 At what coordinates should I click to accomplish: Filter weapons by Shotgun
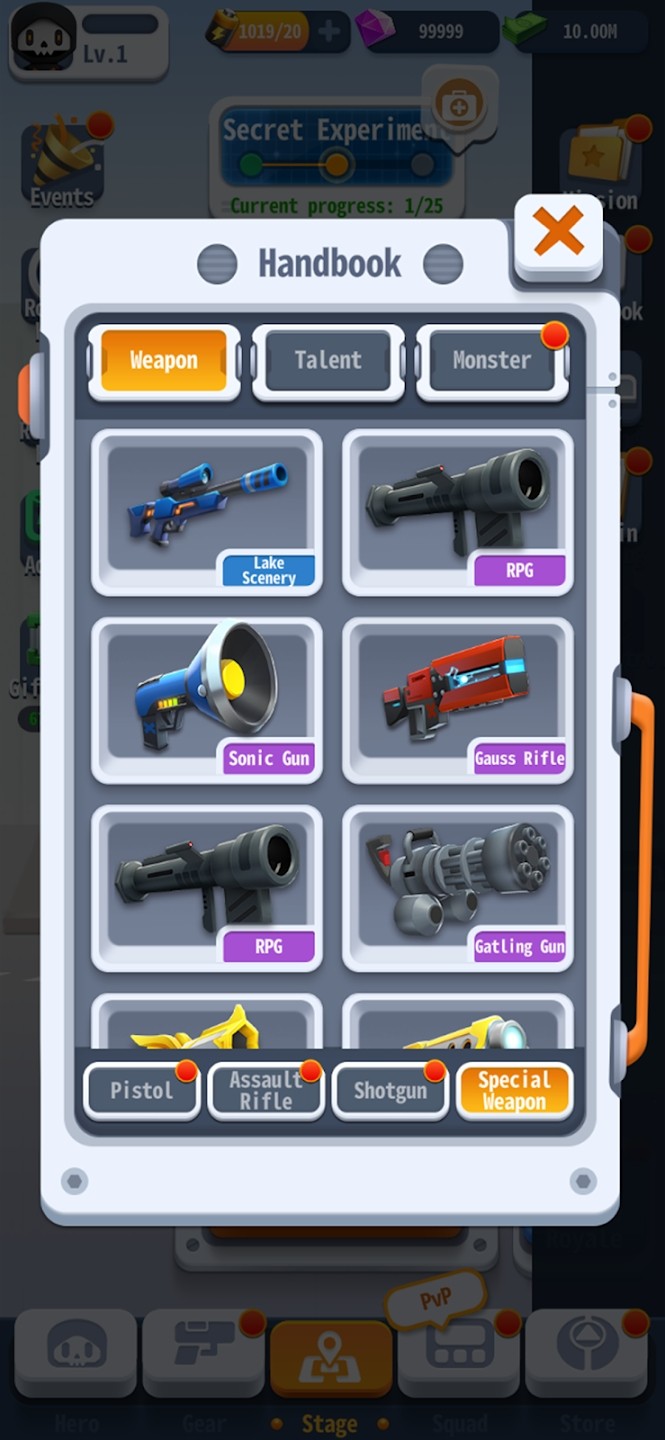pyautogui.click(x=389, y=1091)
